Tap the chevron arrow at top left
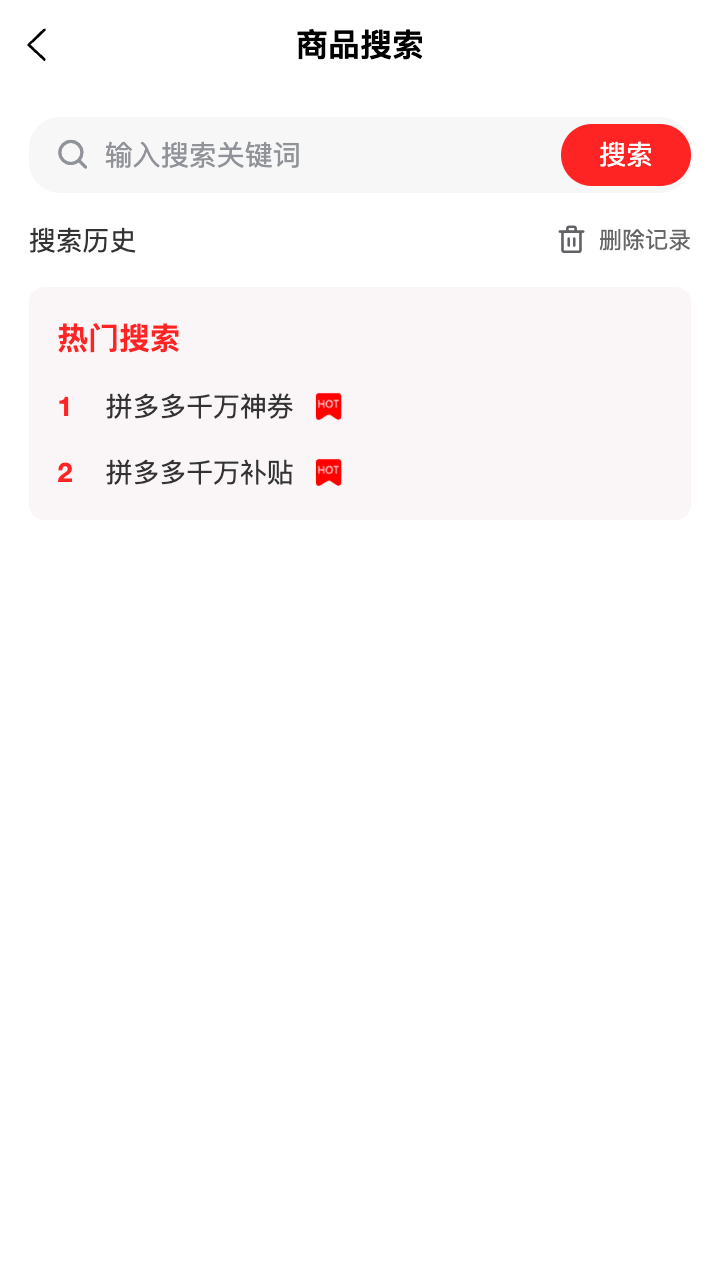Viewport: 720px width, 1280px height. coord(37,45)
